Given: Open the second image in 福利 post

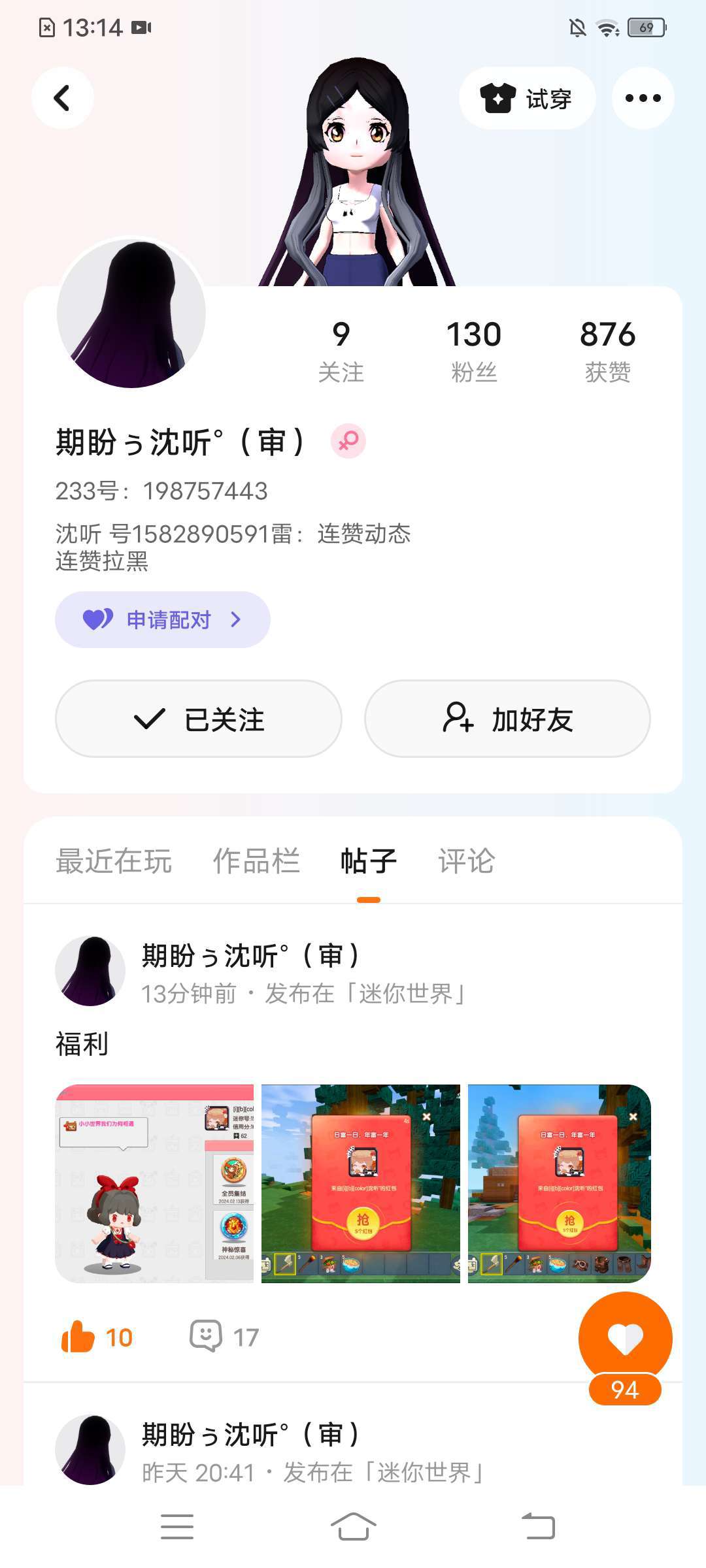Looking at the screenshot, I should tap(360, 1183).
